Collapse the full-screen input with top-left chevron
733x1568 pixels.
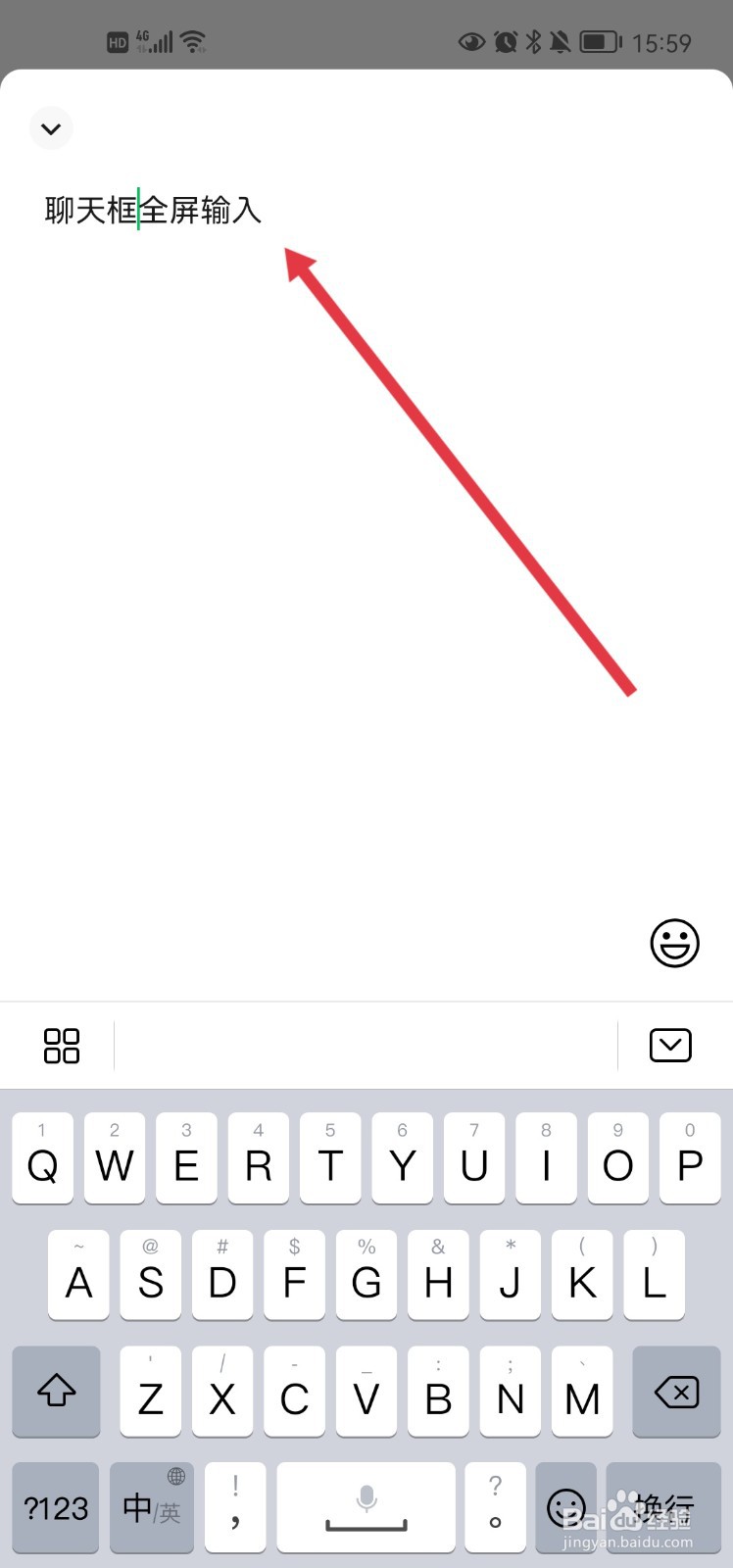click(x=51, y=128)
